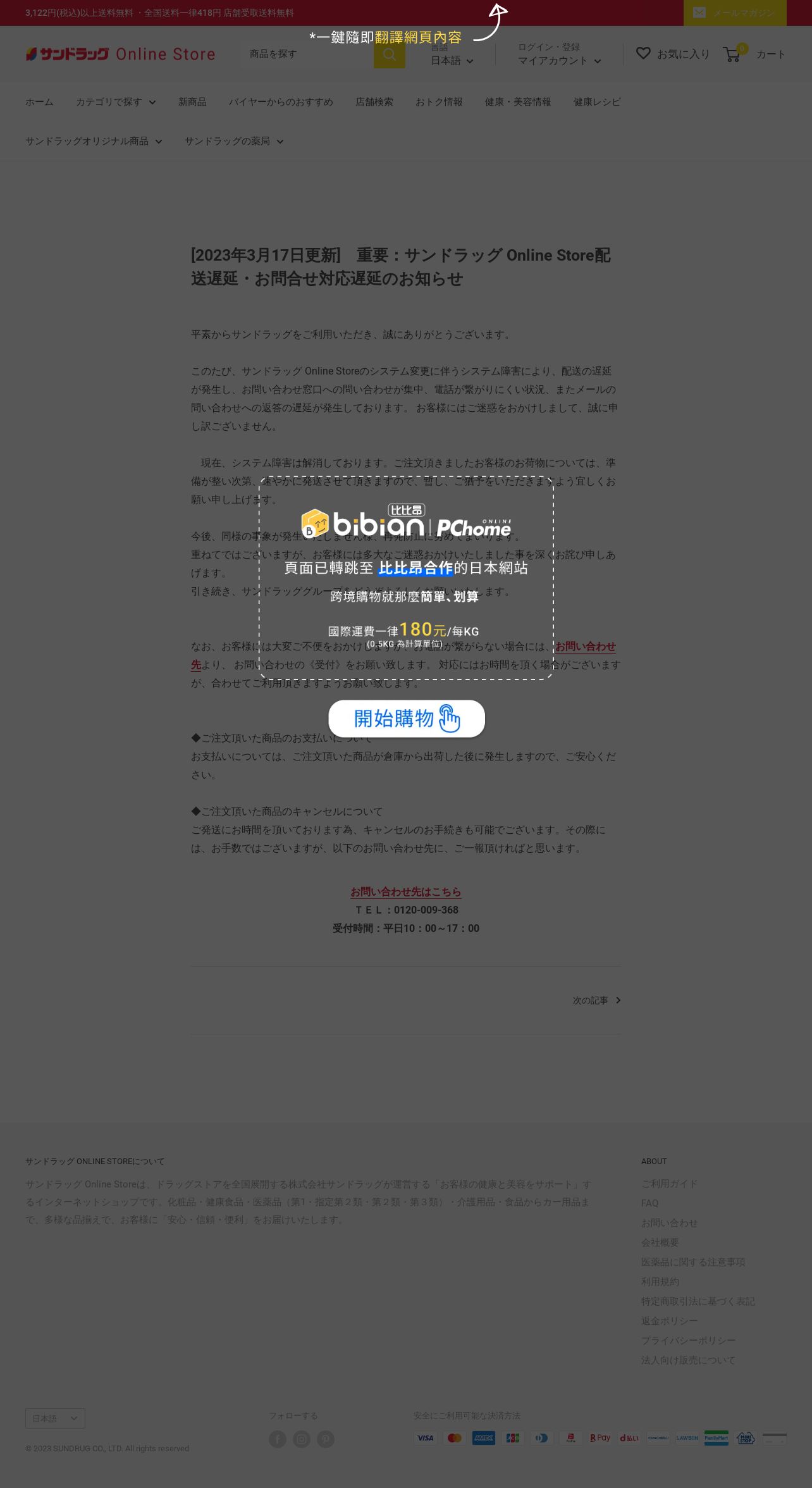The height and width of the screenshot is (1488, 812).
Task: Open the マイアカウント dropdown
Action: click(x=559, y=61)
